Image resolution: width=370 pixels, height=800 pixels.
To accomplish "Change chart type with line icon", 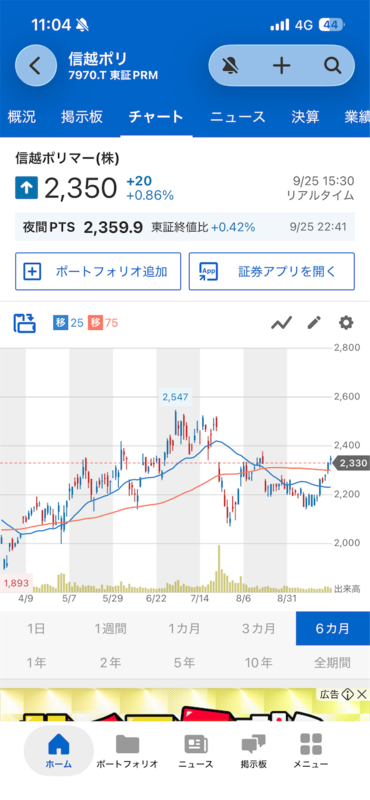I will [x=281, y=323].
